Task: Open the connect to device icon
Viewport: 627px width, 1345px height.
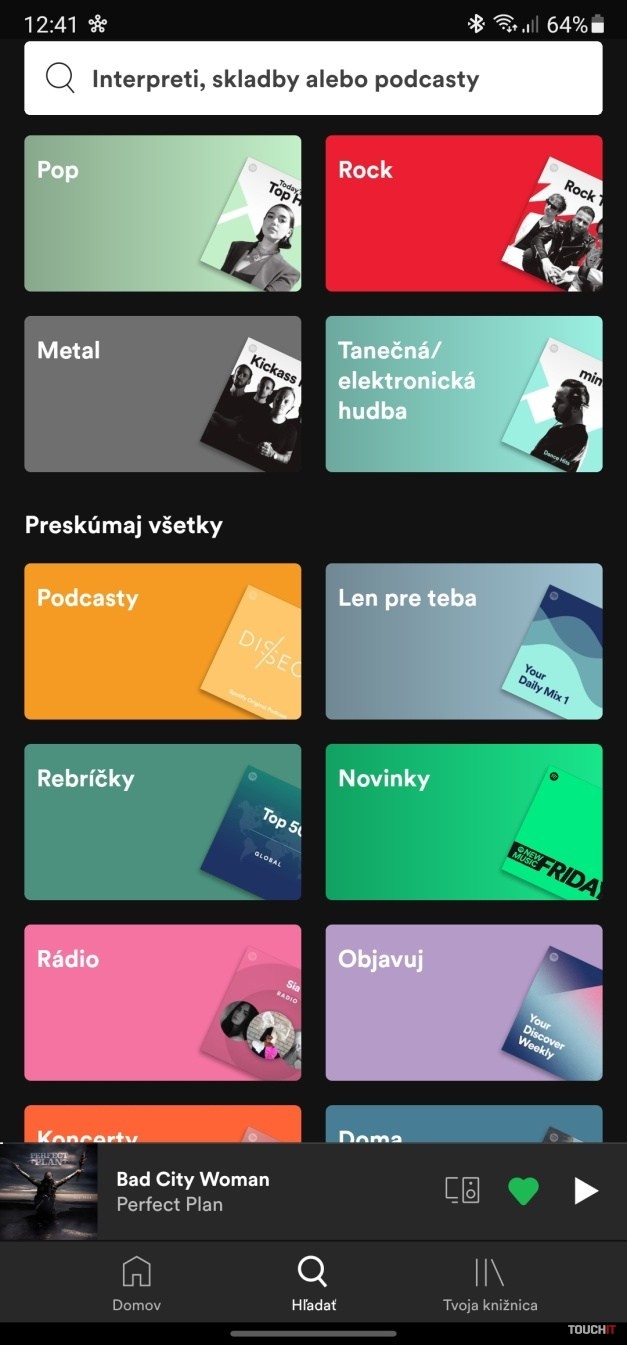Action: coord(462,1191)
